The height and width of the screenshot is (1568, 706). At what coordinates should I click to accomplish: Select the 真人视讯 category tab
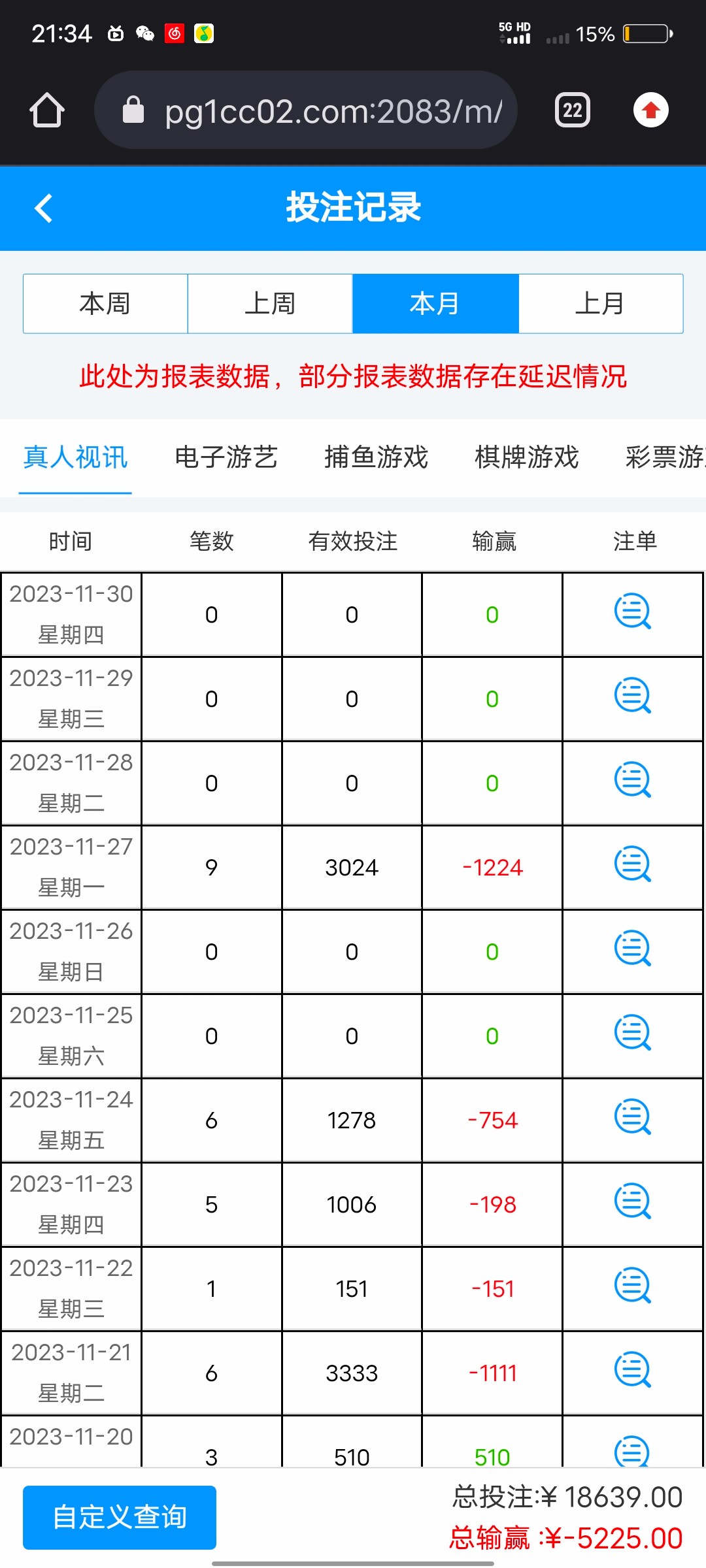(75, 457)
